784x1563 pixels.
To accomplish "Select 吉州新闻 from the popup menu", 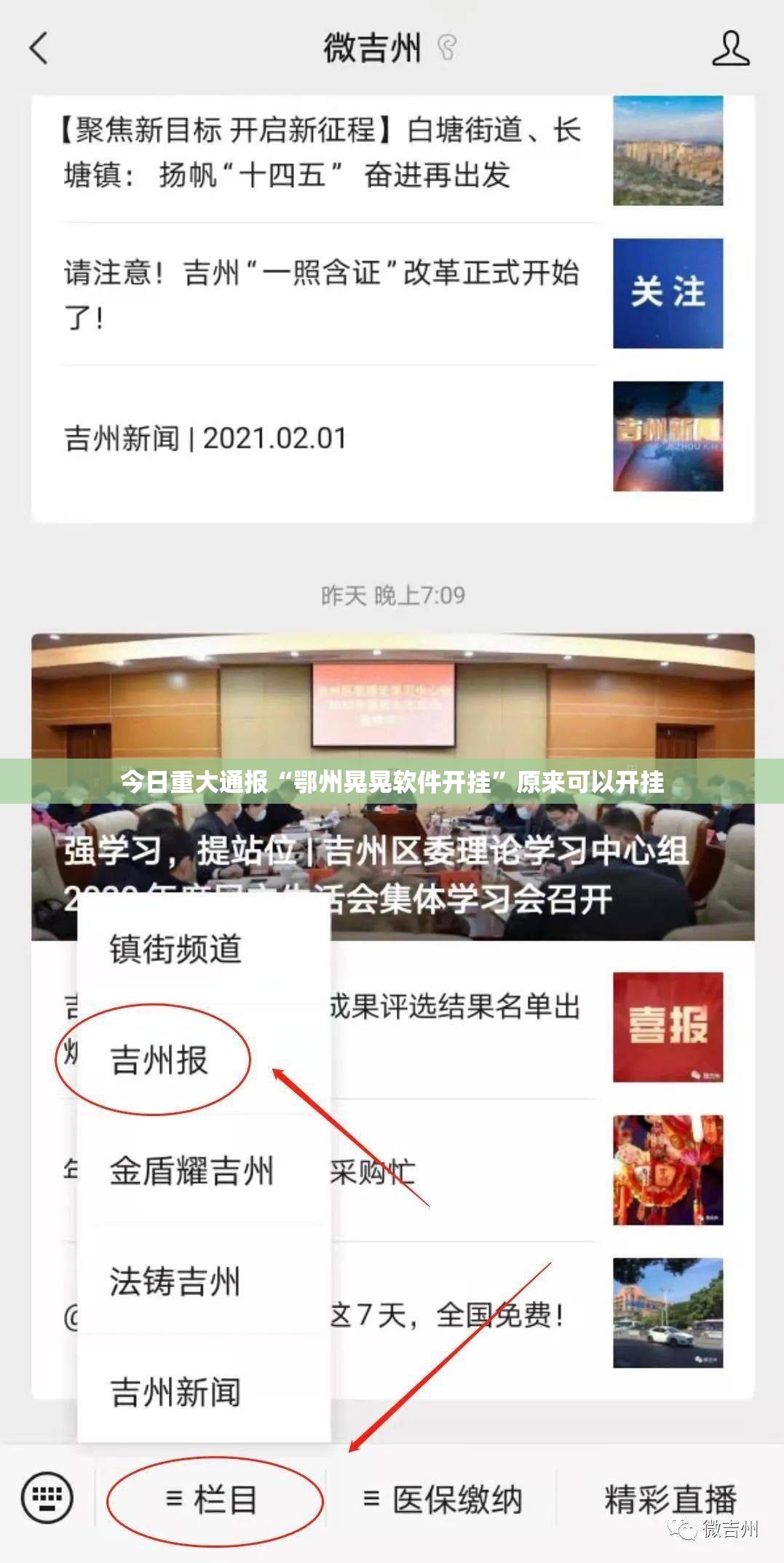I will tap(175, 1392).
